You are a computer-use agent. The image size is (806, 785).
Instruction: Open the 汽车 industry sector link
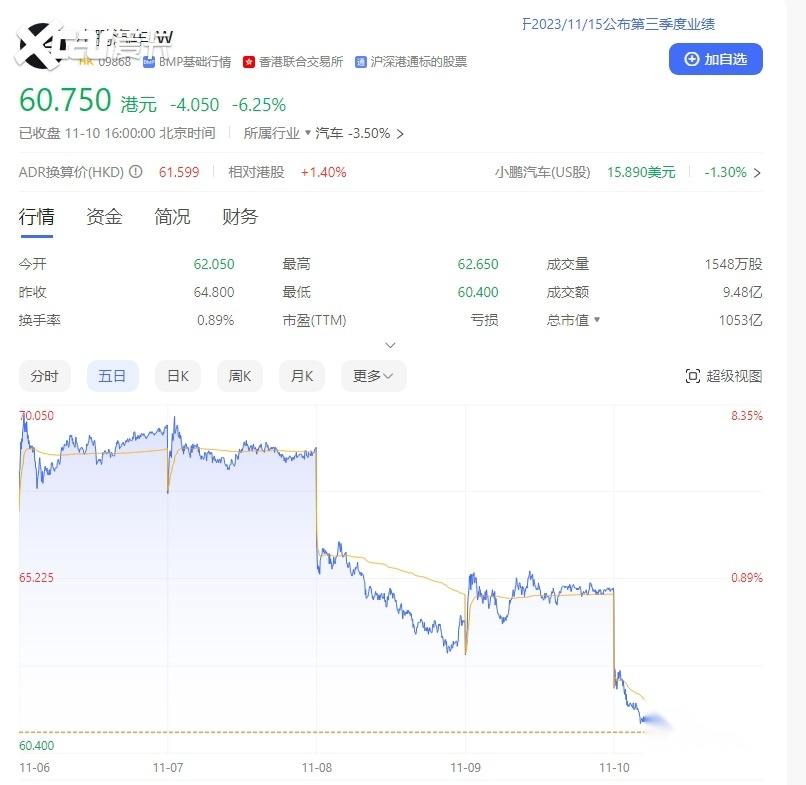pyautogui.click(x=359, y=134)
